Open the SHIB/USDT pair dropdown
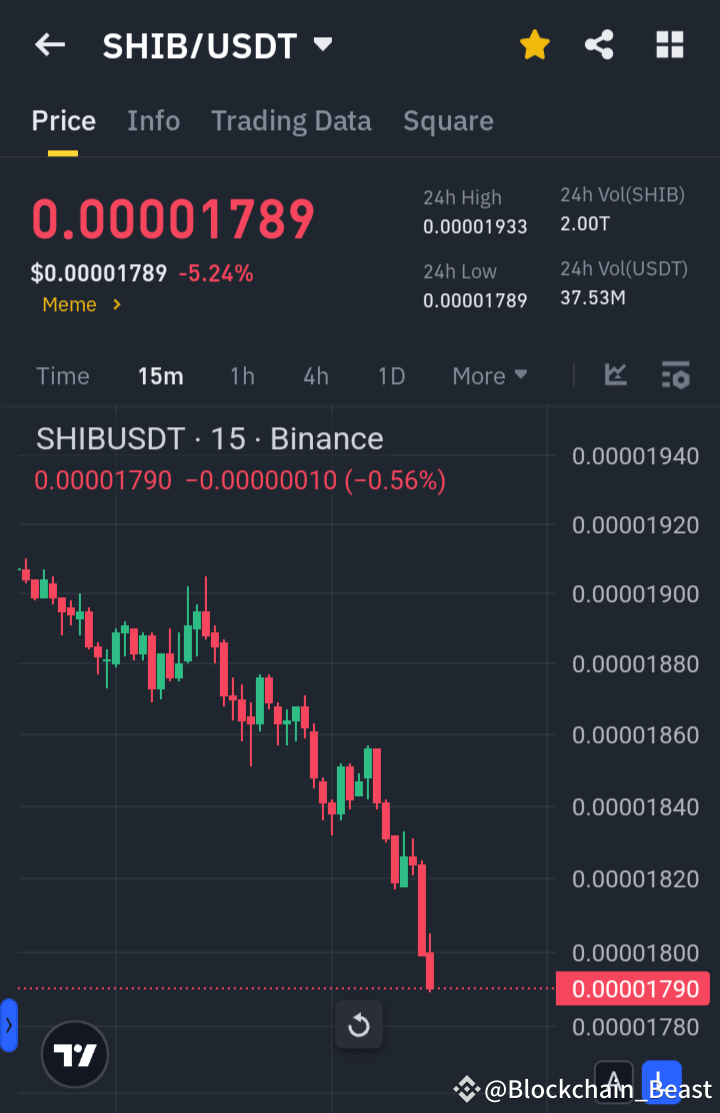This screenshot has width=720, height=1113. pyautogui.click(x=322, y=44)
